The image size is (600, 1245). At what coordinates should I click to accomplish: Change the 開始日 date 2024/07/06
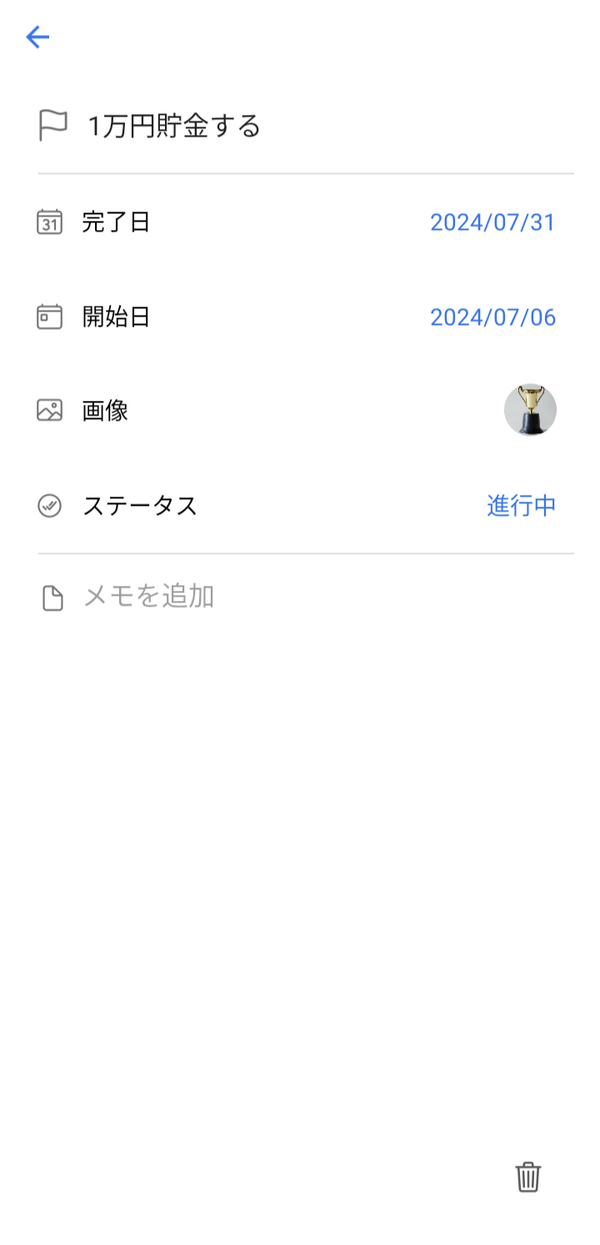492,318
